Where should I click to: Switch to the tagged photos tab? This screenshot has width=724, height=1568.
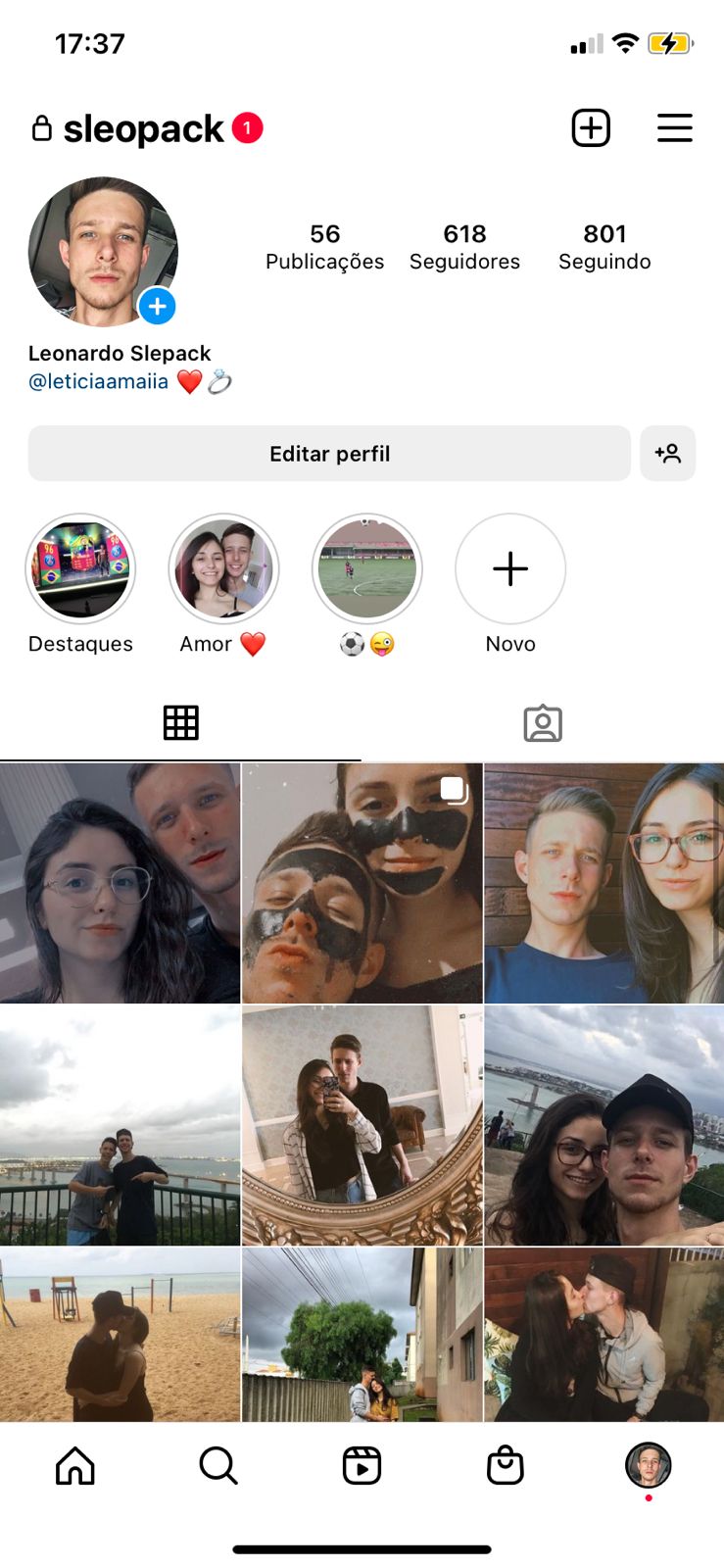[543, 722]
